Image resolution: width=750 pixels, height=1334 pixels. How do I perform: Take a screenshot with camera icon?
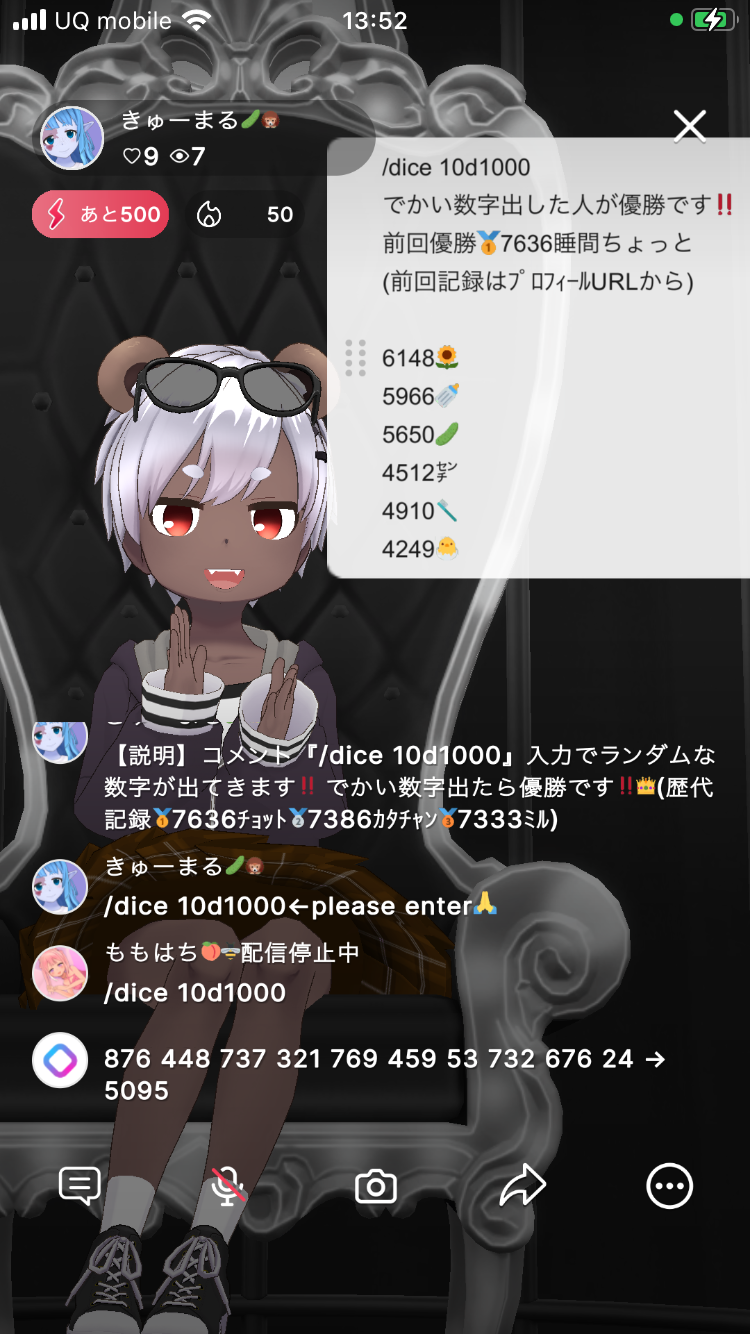(x=376, y=1187)
